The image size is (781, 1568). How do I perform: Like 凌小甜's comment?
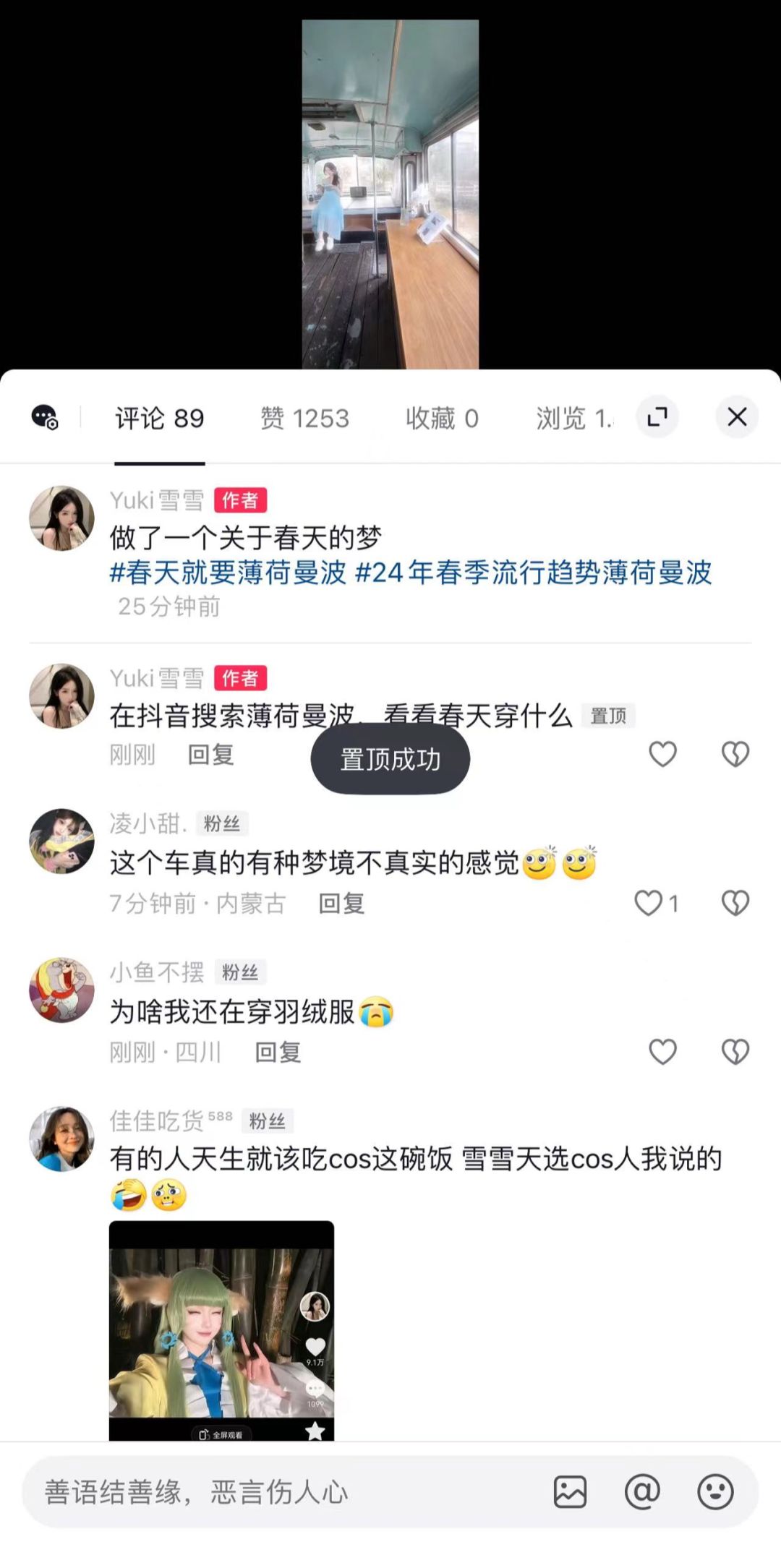tap(649, 903)
